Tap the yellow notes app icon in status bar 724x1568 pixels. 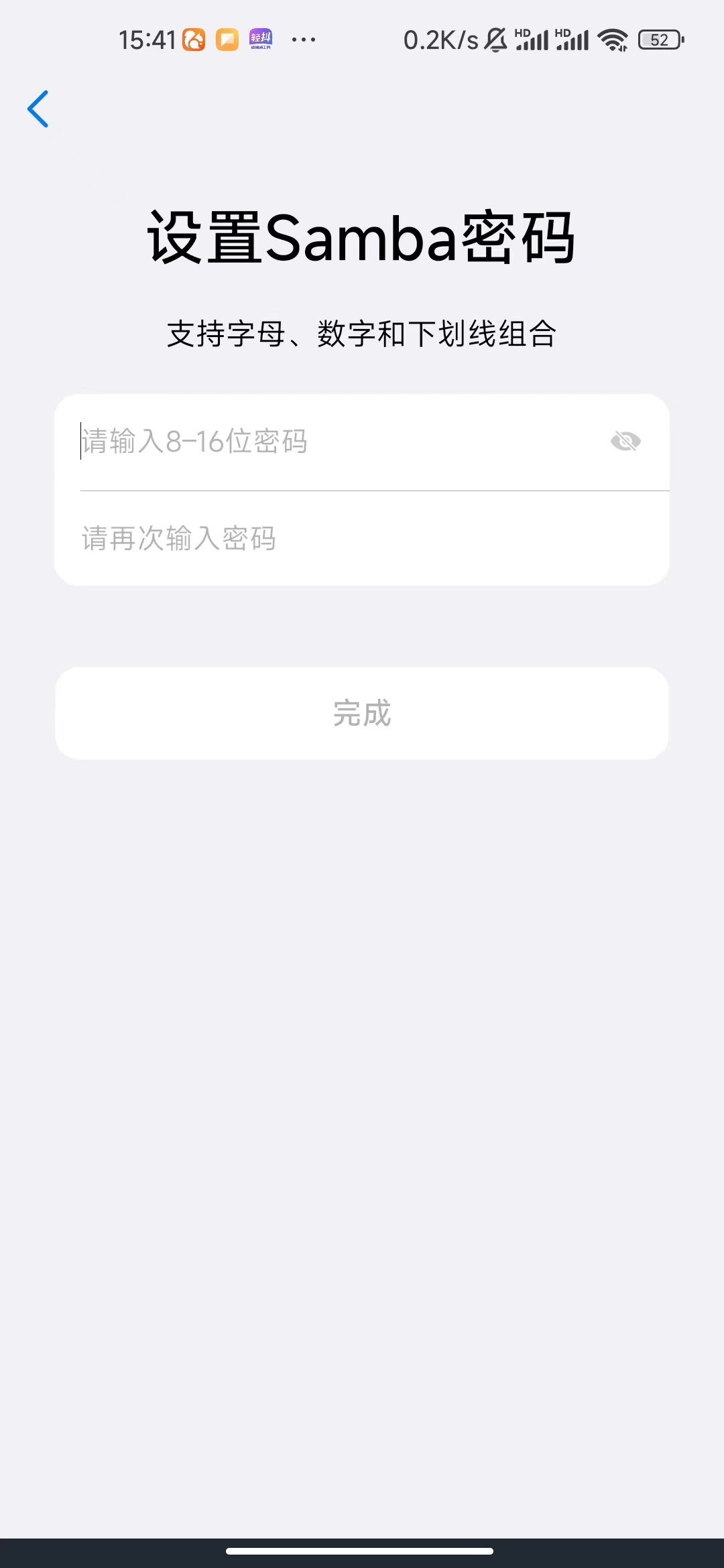(x=226, y=40)
